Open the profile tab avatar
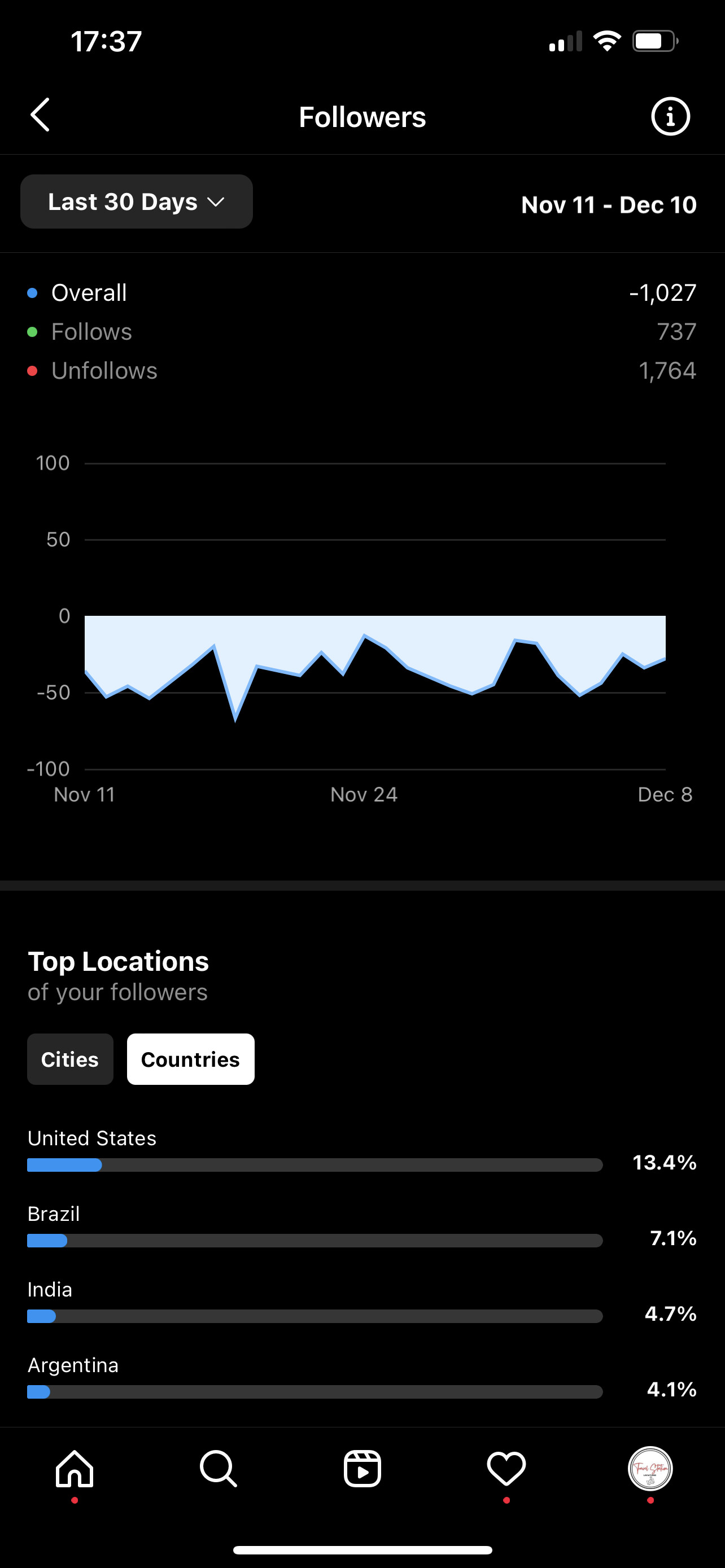 [x=650, y=1469]
